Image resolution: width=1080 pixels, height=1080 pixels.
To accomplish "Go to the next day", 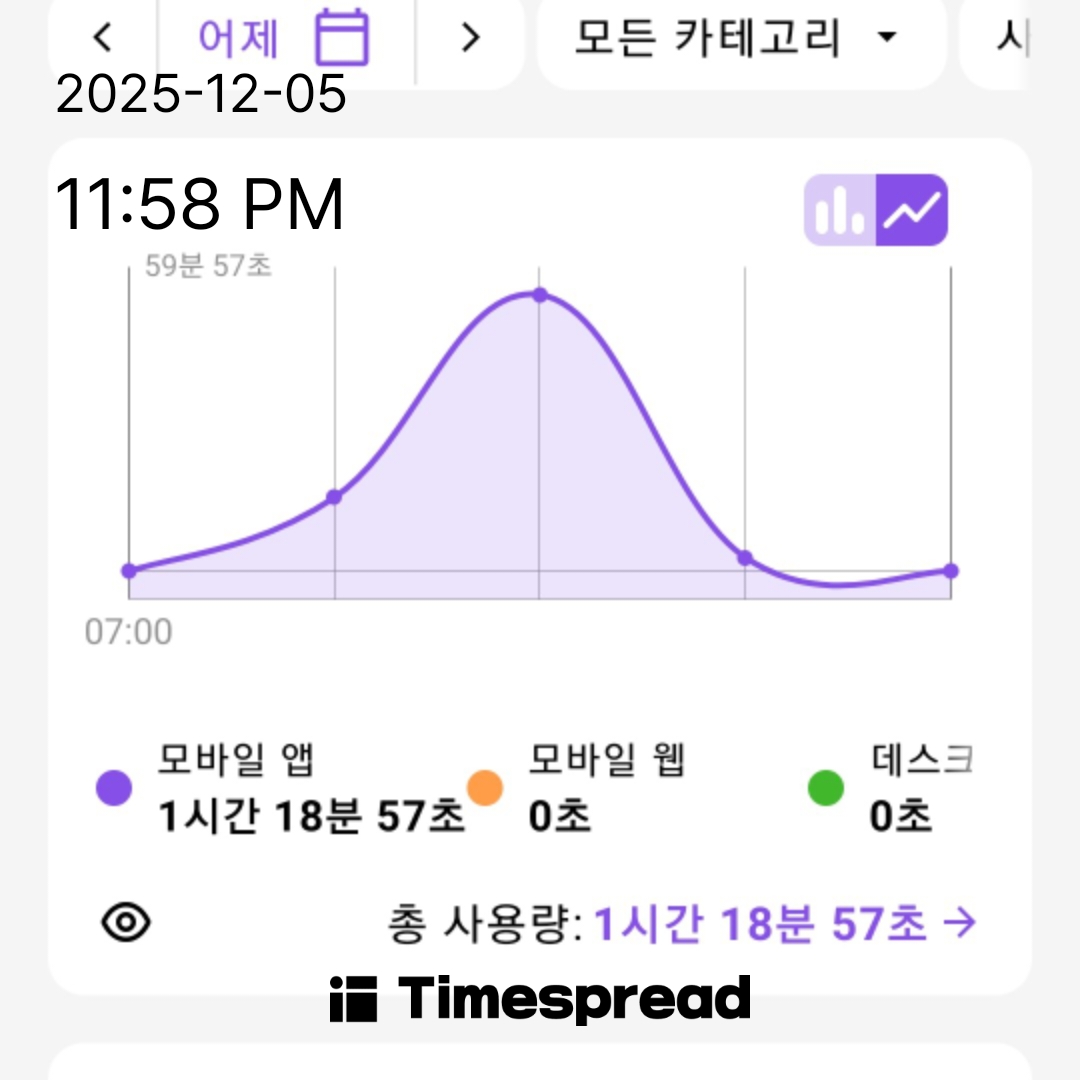I will pos(470,38).
